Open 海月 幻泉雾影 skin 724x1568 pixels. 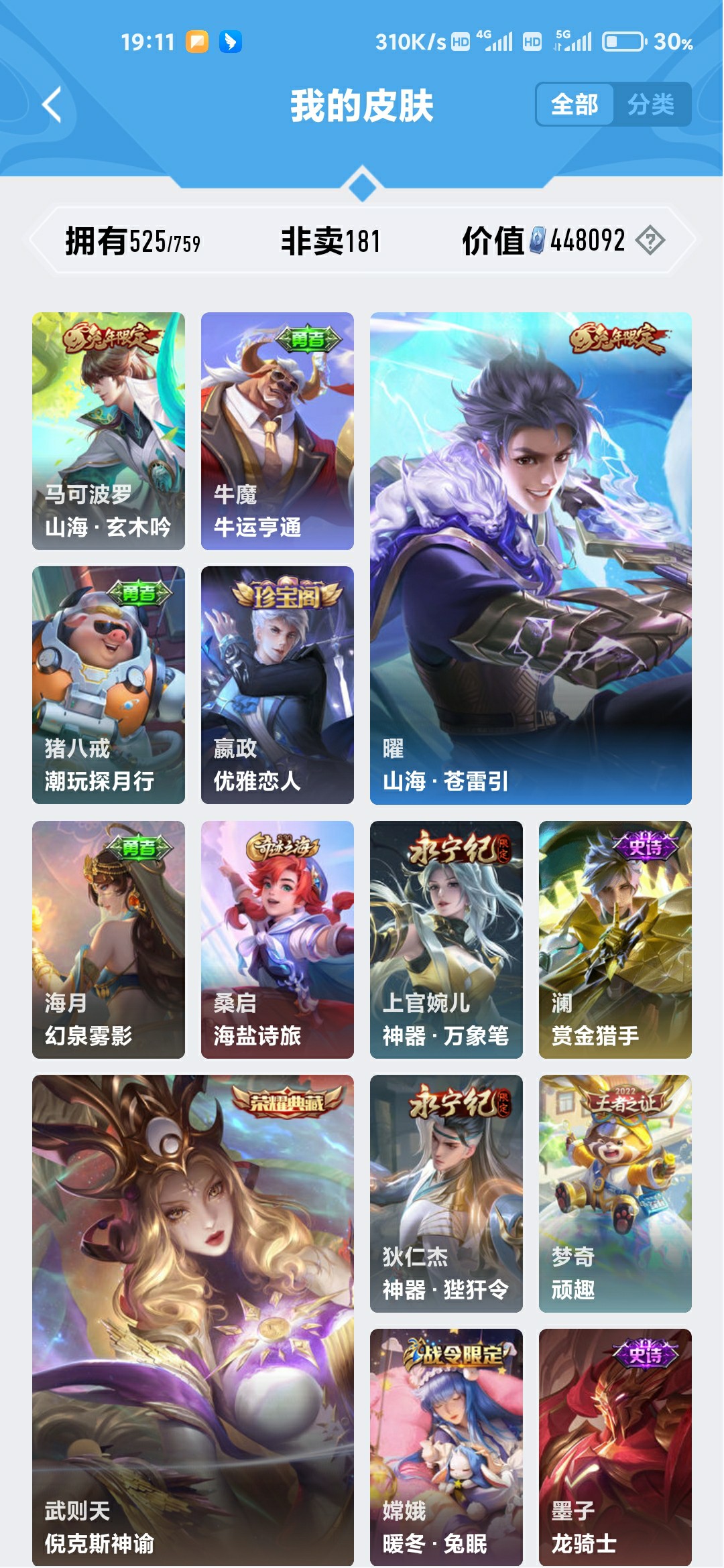tap(109, 939)
